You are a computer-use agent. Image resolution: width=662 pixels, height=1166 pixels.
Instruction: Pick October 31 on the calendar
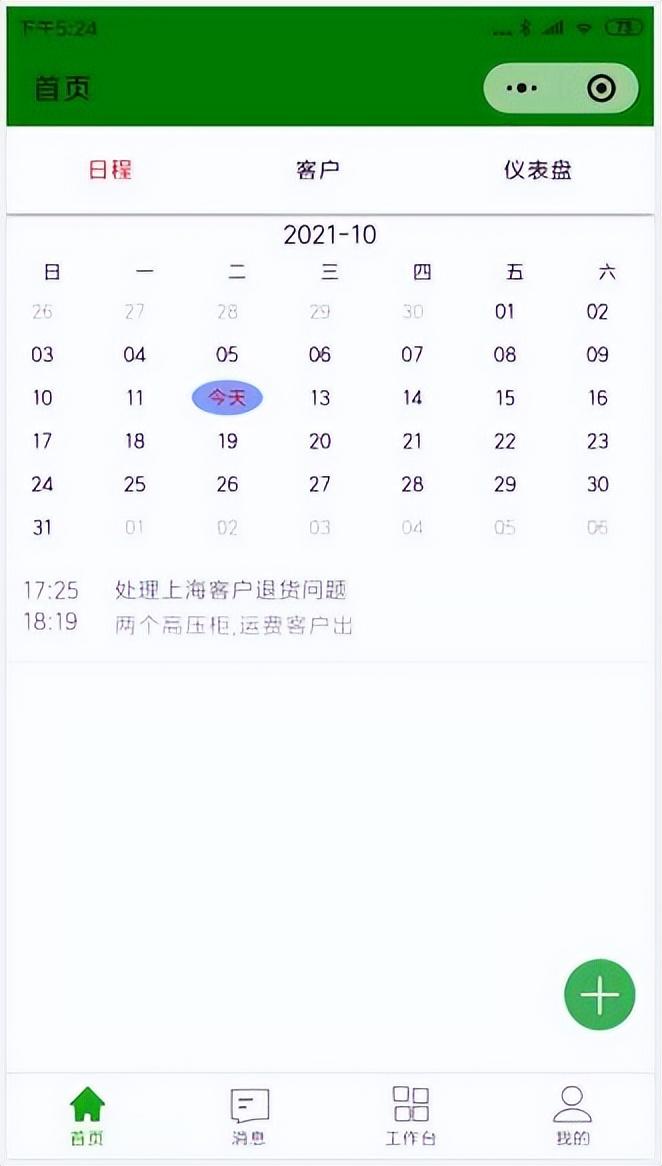42,527
